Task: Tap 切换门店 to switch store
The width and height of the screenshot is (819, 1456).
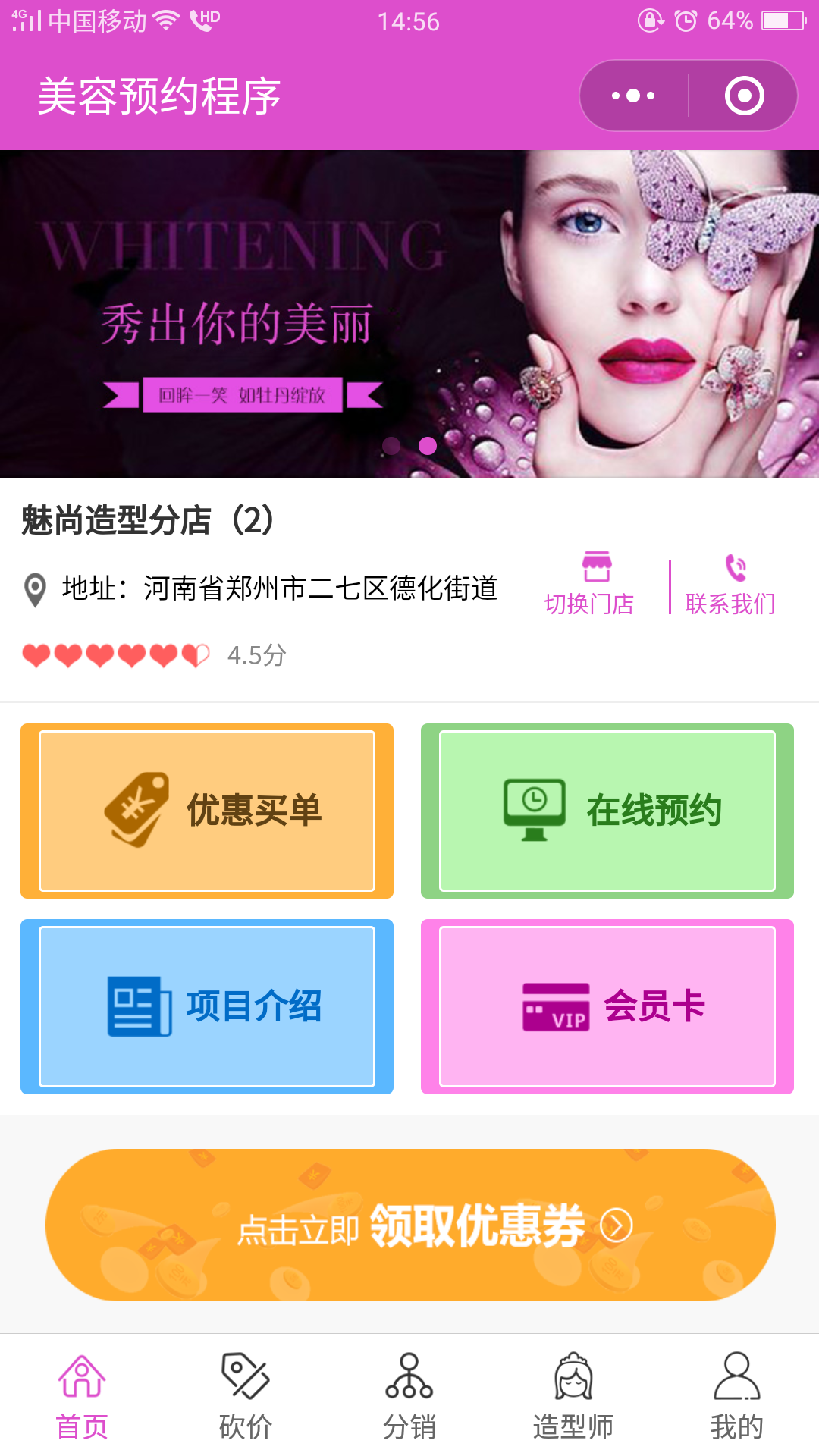Action: 590,584
